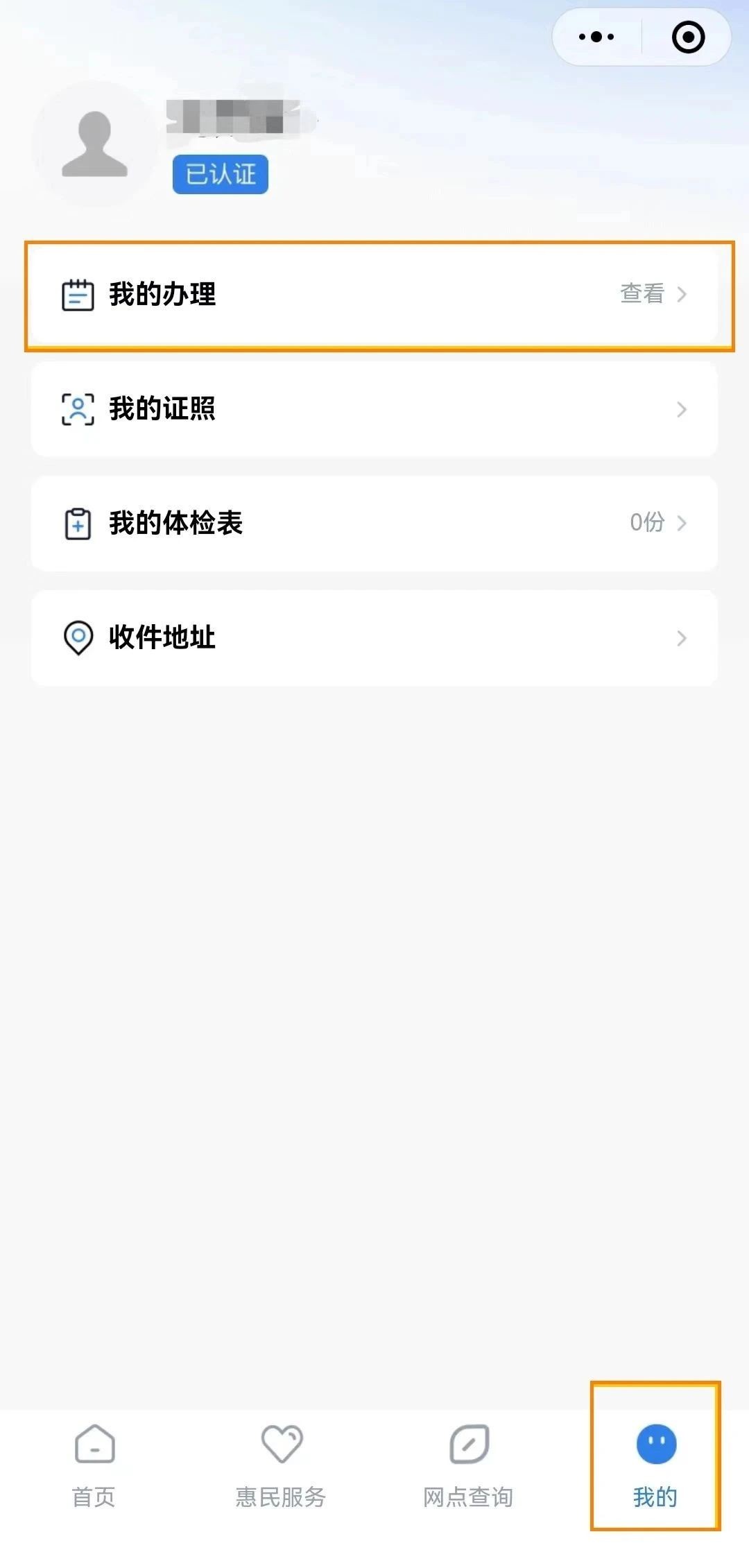Open 我的办理 to view applications
749x1568 pixels.
(x=374, y=295)
